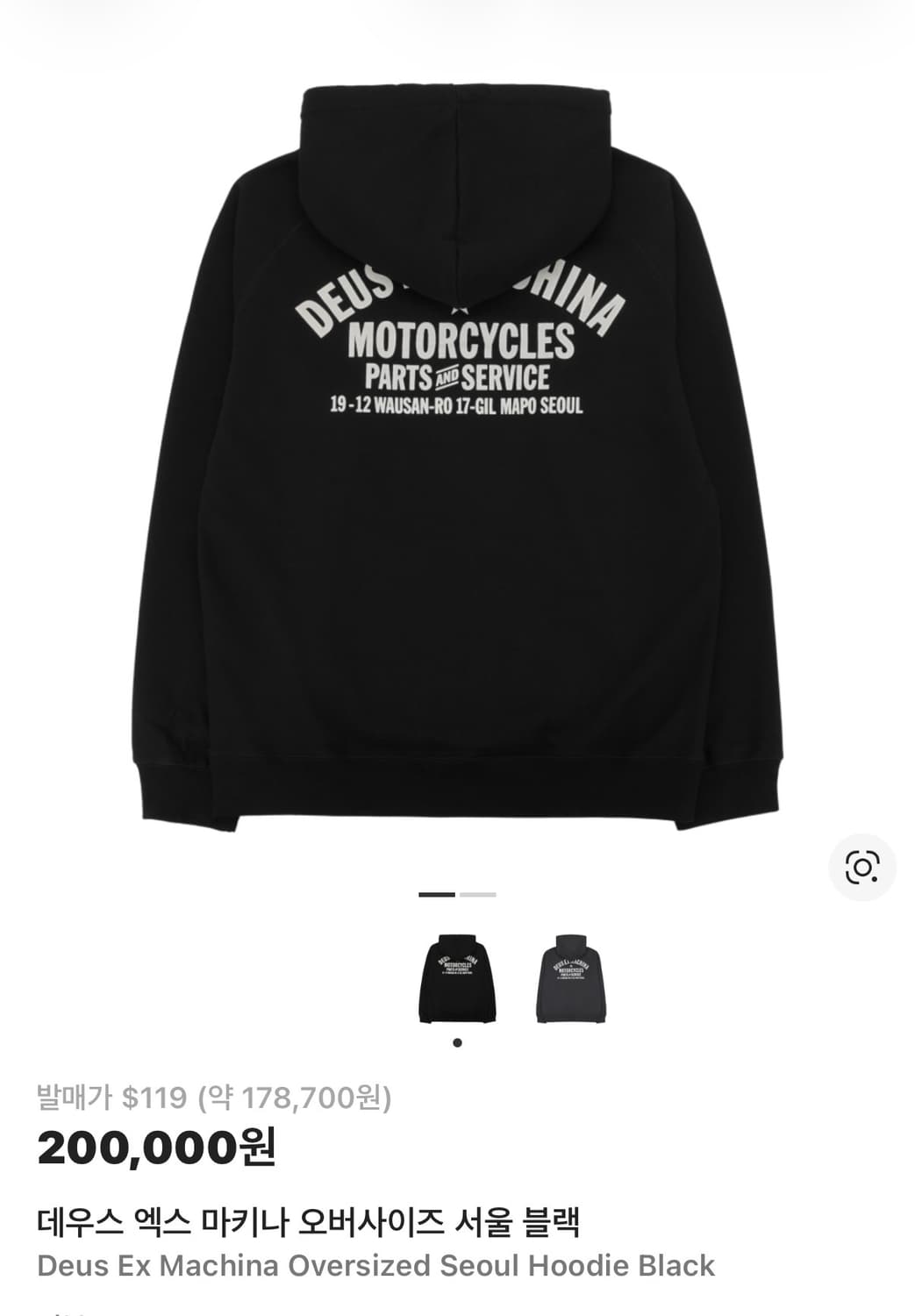Tap the main back-view hoodie image

[456, 456]
